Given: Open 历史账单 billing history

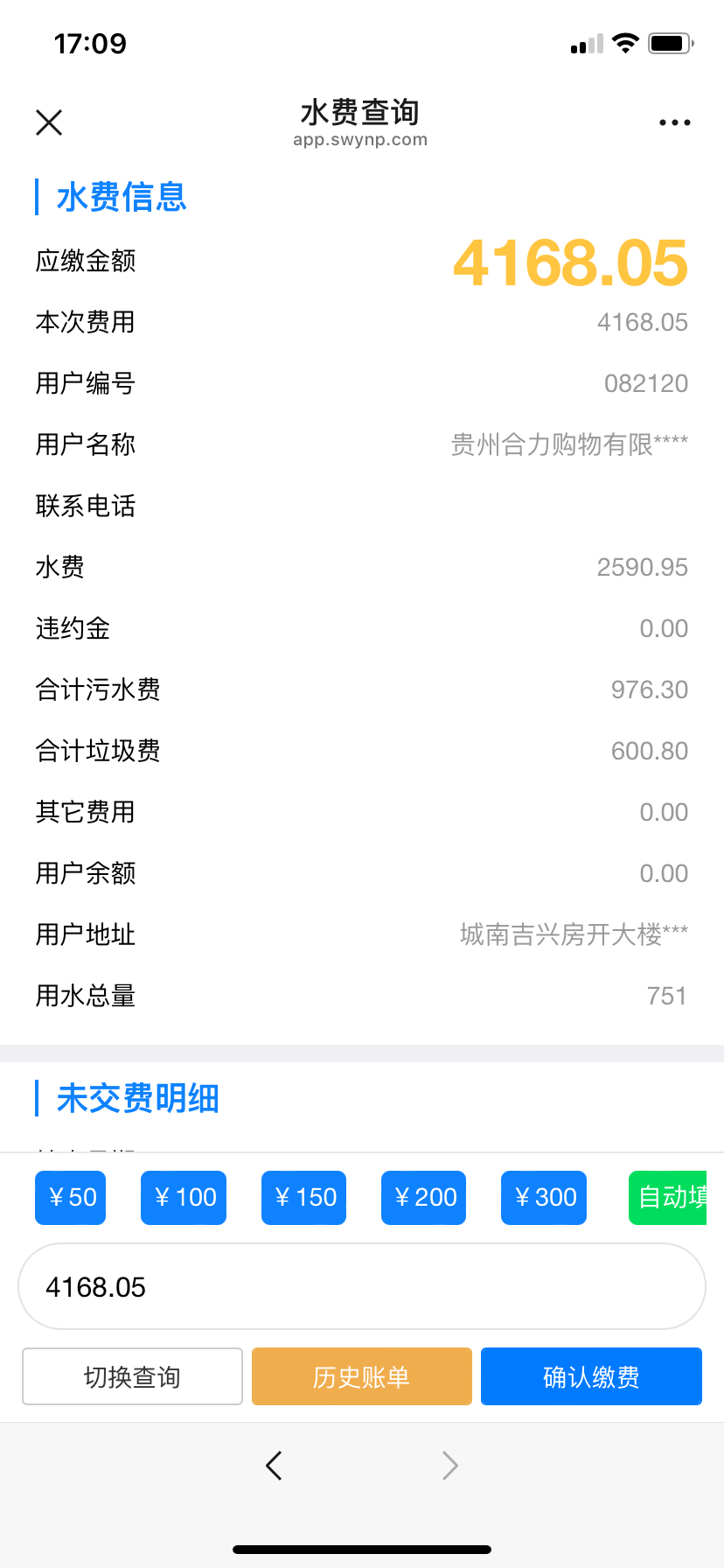Looking at the screenshot, I should point(362,1376).
